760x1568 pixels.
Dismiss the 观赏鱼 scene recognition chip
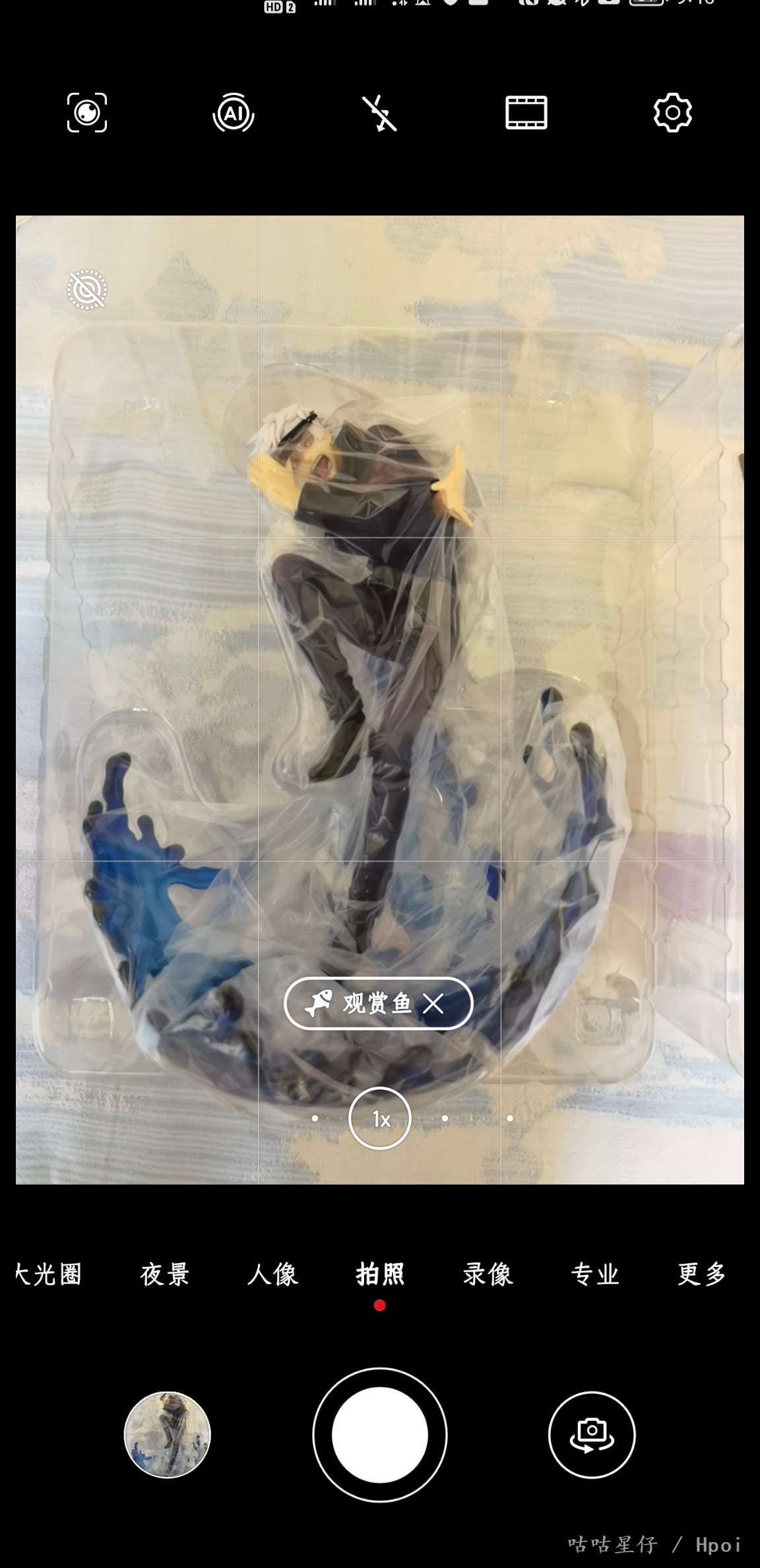(x=433, y=1004)
